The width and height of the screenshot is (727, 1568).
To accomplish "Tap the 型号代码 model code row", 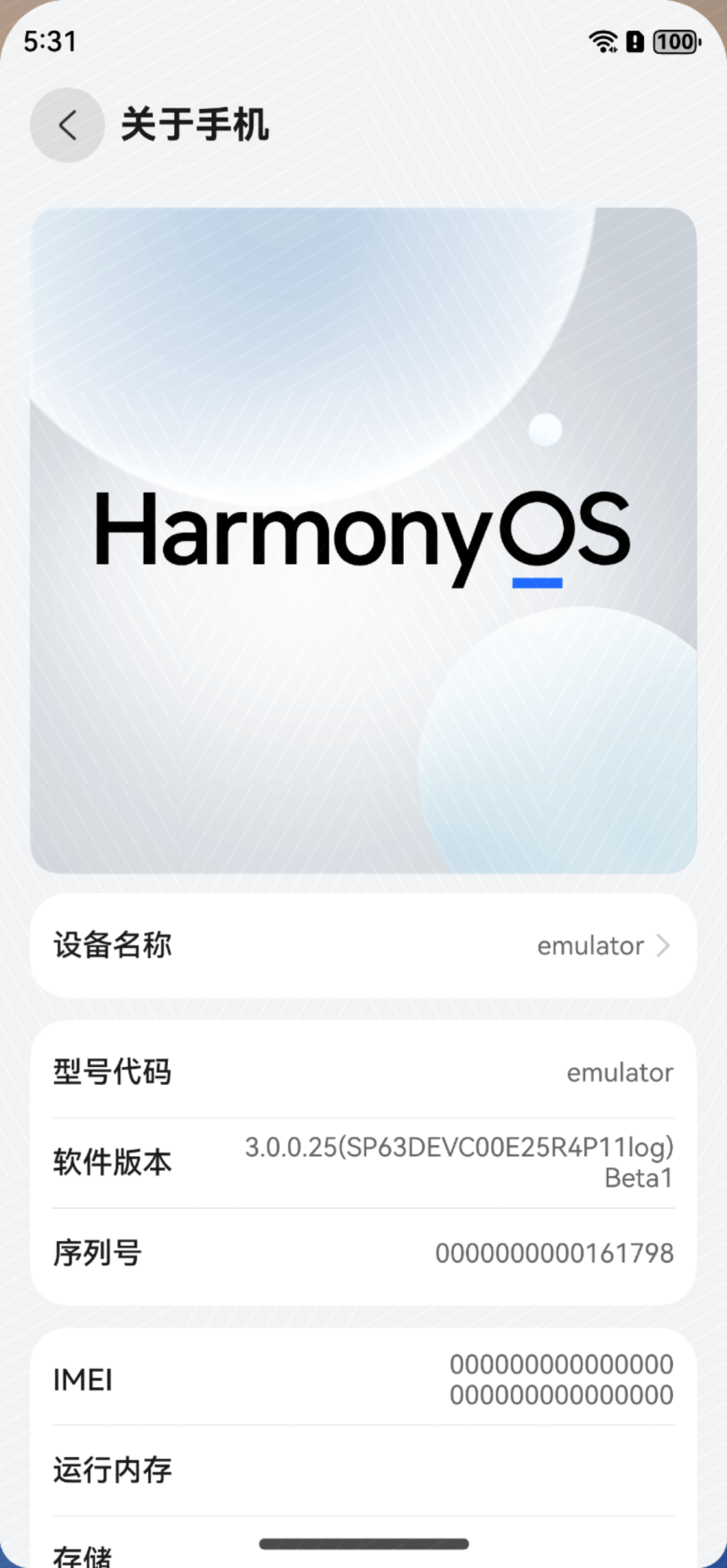I will (x=363, y=1073).
